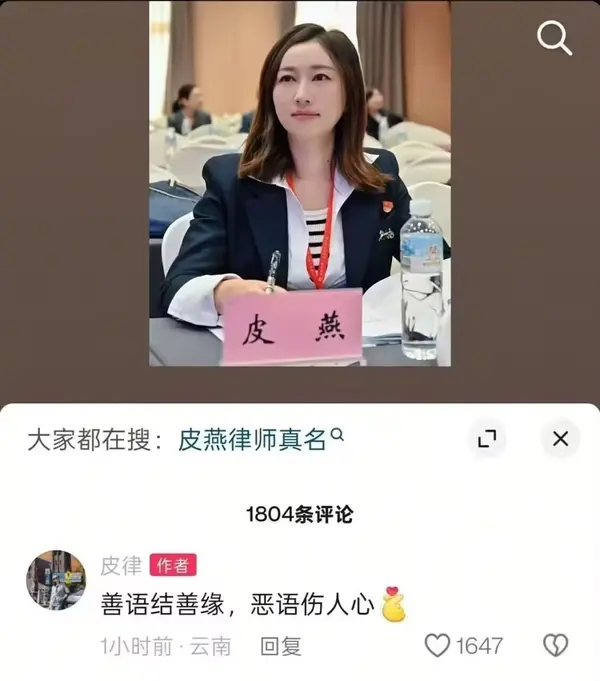Like 皮律's comment
This screenshot has width=600, height=681.
coord(438,645)
